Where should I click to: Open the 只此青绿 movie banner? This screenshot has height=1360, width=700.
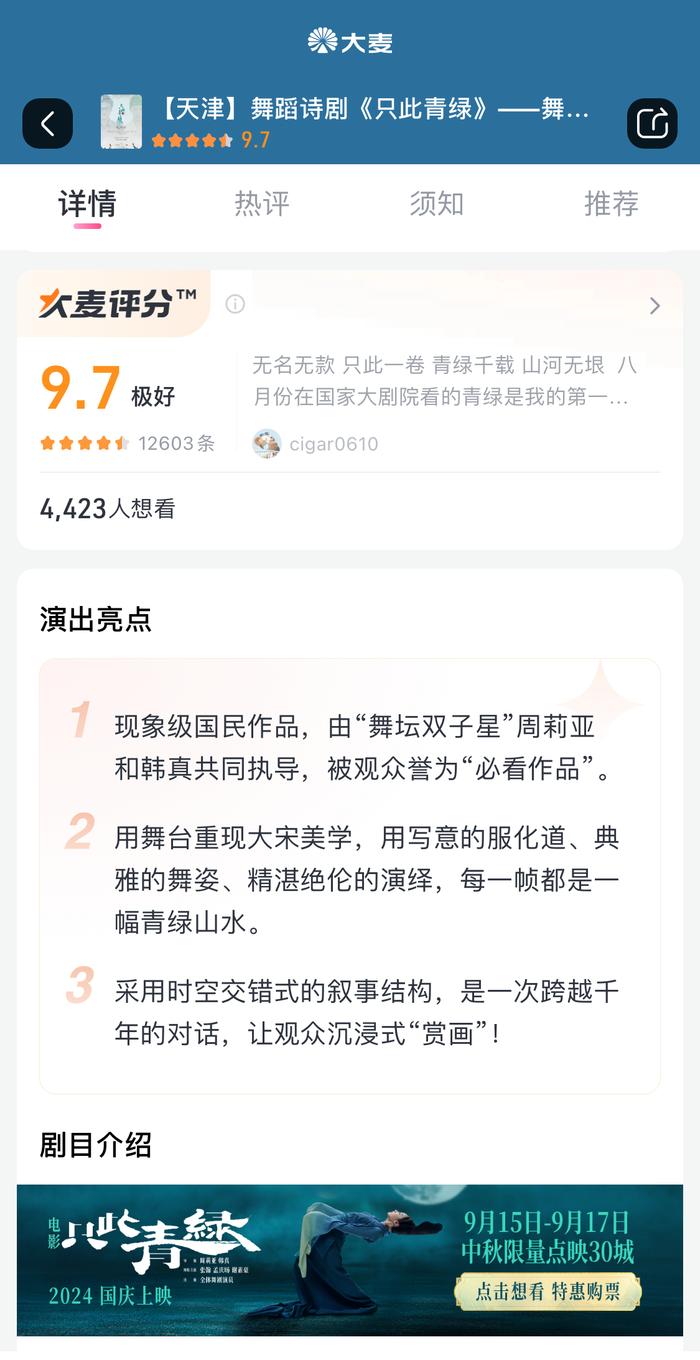coord(350,1259)
